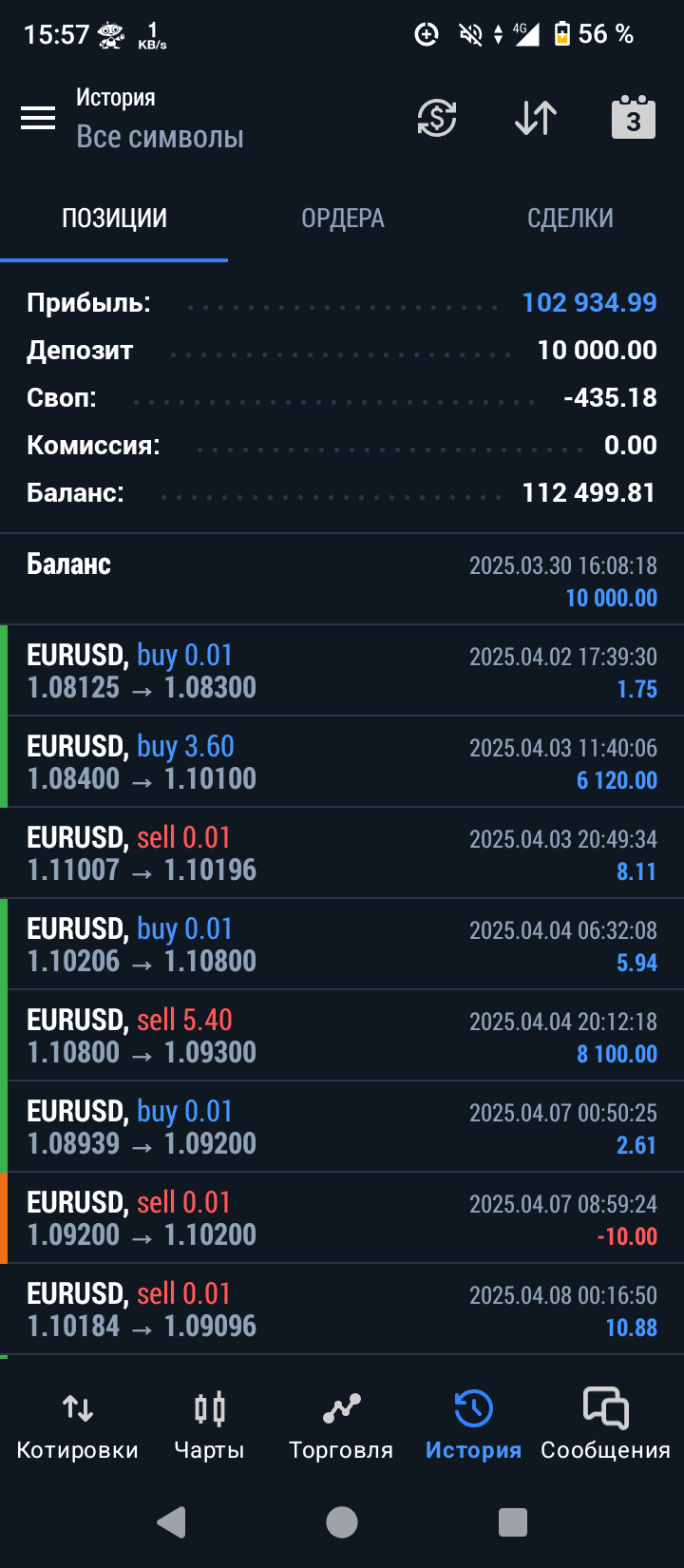Open the Сообщения section
This screenshot has height=1568, width=684.
point(605,1425)
